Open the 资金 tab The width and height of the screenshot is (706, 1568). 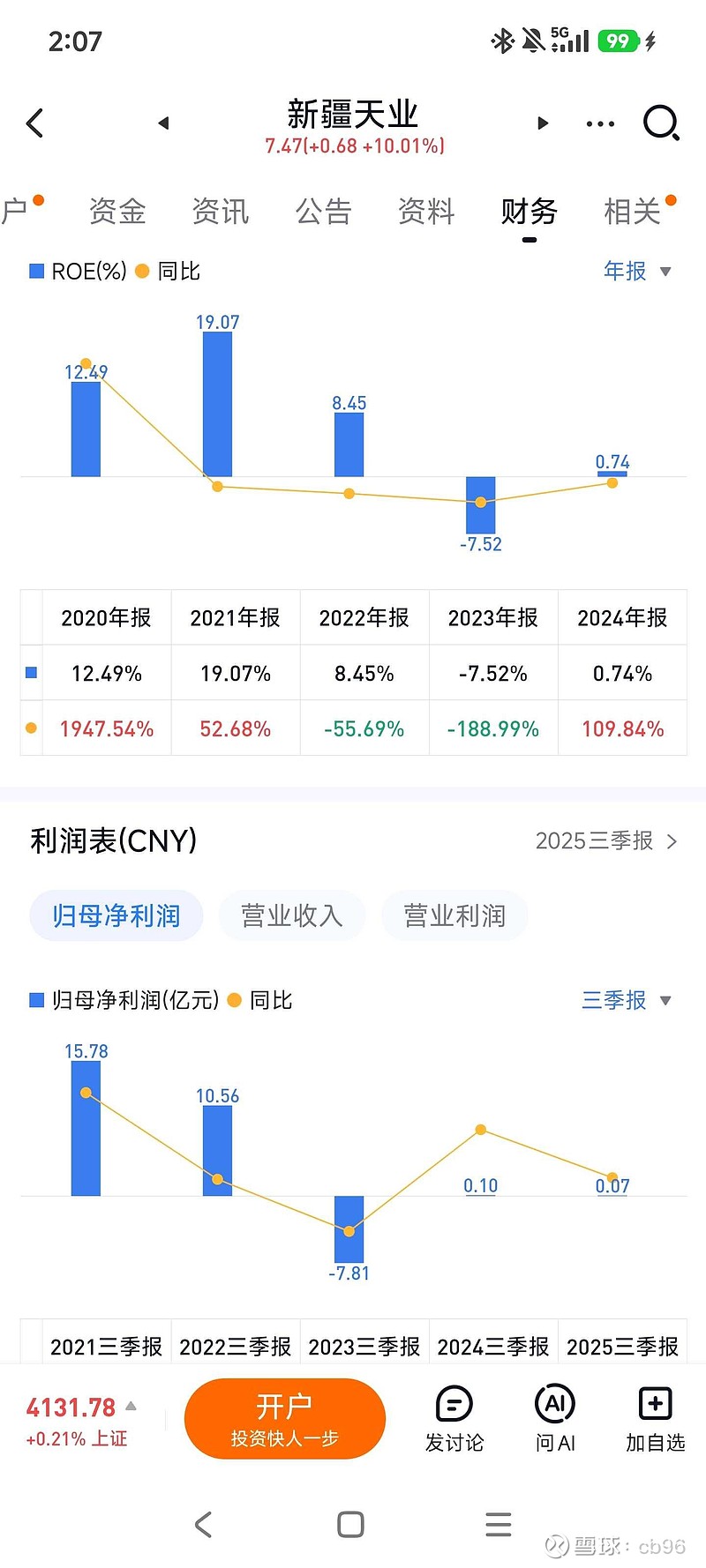click(116, 211)
